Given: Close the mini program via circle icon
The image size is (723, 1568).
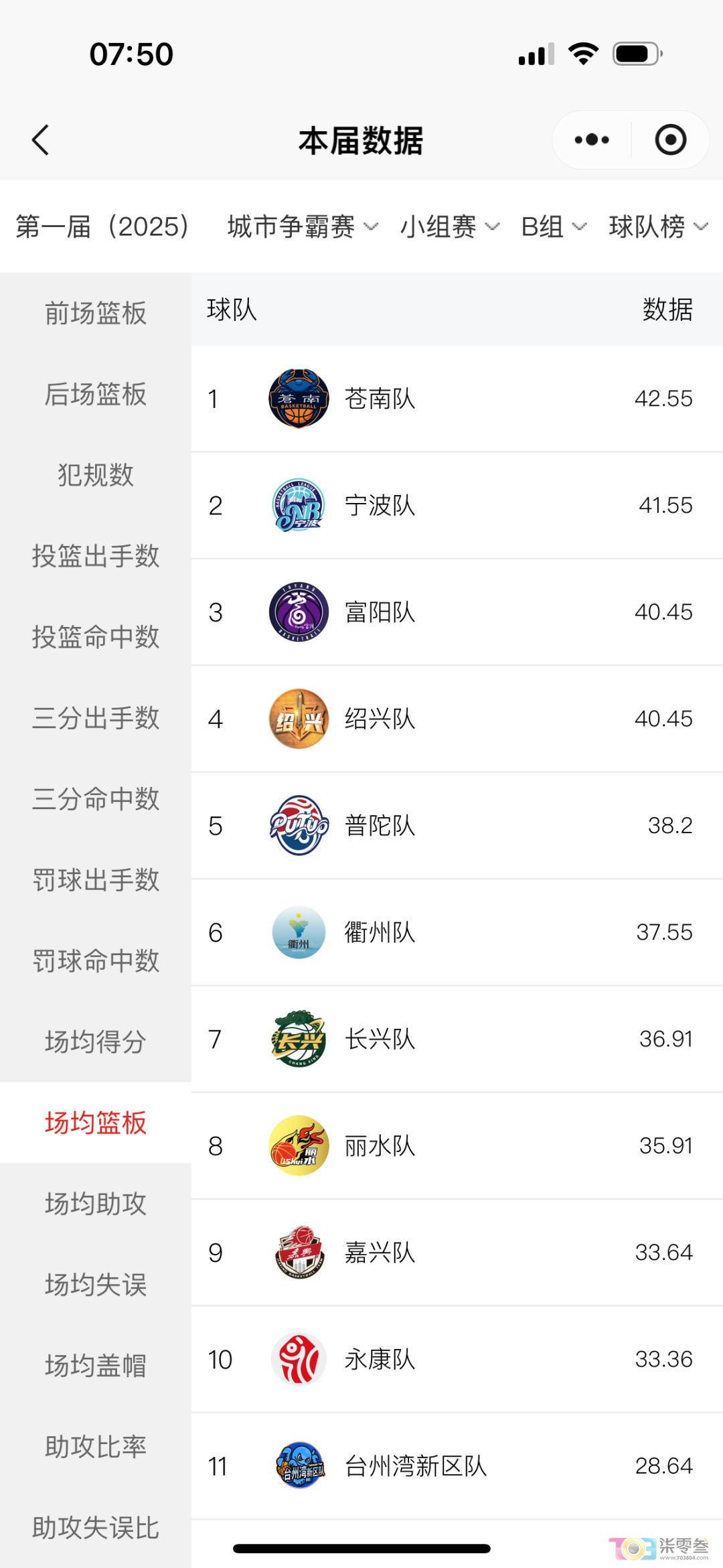Looking at the screenshot, I should (x=670, y=140).
